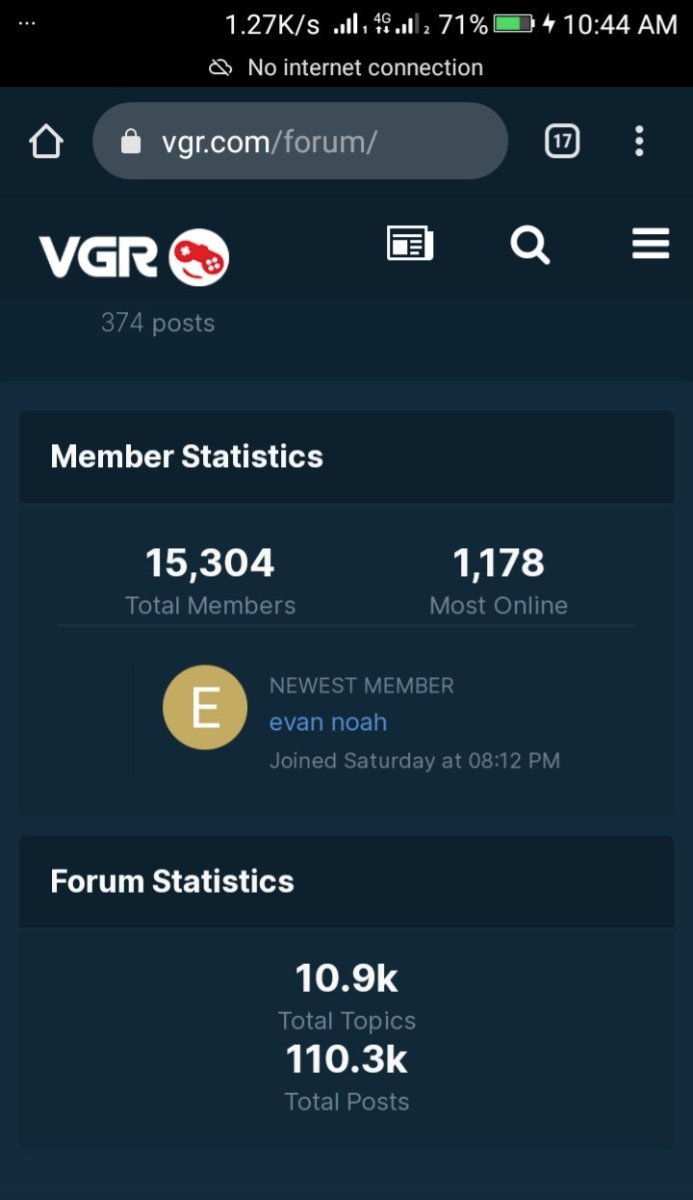View the newest member's avatar
This screenshot has height=1200, width=693.
[205, 708]
